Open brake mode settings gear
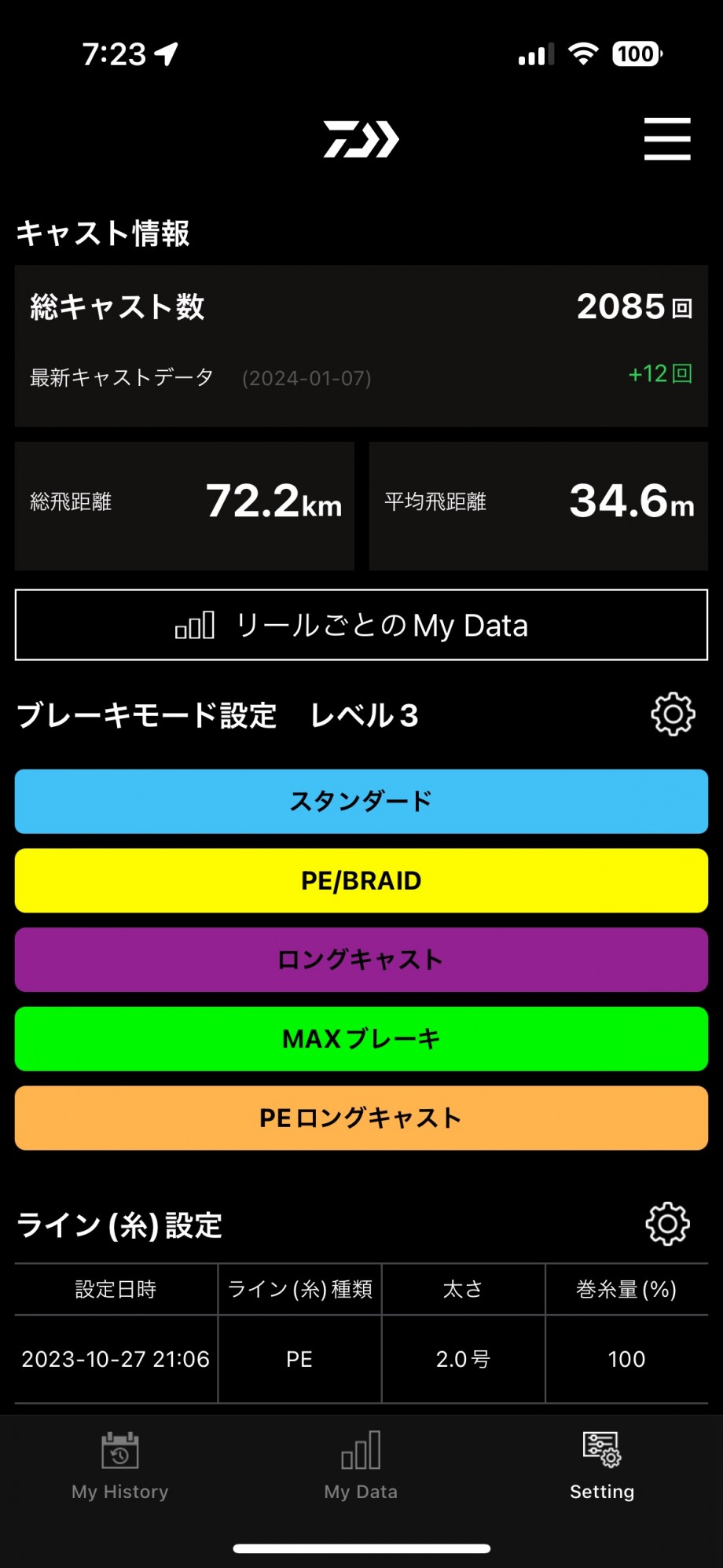723x1568 pixels. [x=673, y=714]
